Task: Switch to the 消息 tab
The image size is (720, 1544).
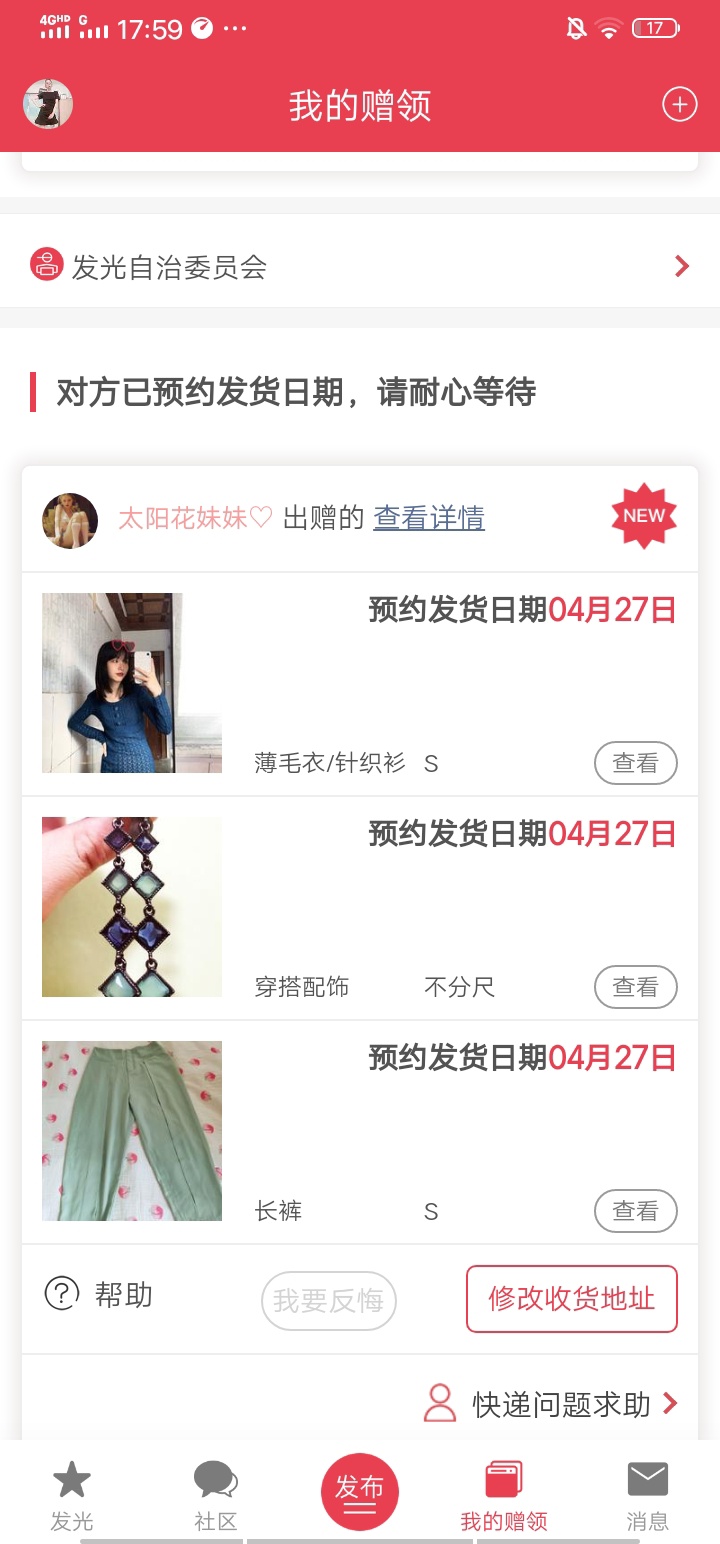Action: (x=647, y=1495)
